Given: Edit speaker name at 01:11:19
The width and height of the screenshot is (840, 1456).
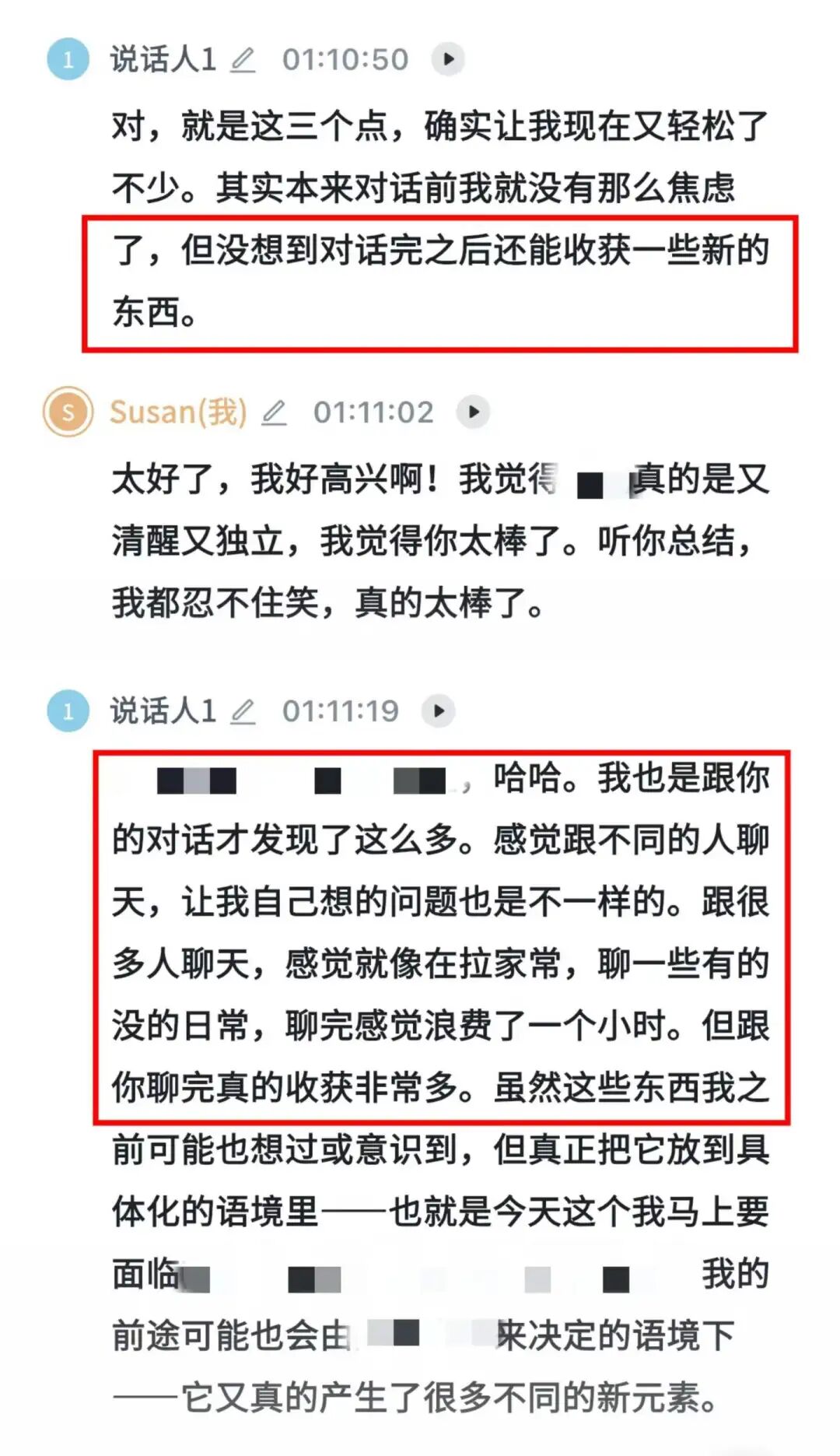Looking at the screenshot, I should click(243, 711).
